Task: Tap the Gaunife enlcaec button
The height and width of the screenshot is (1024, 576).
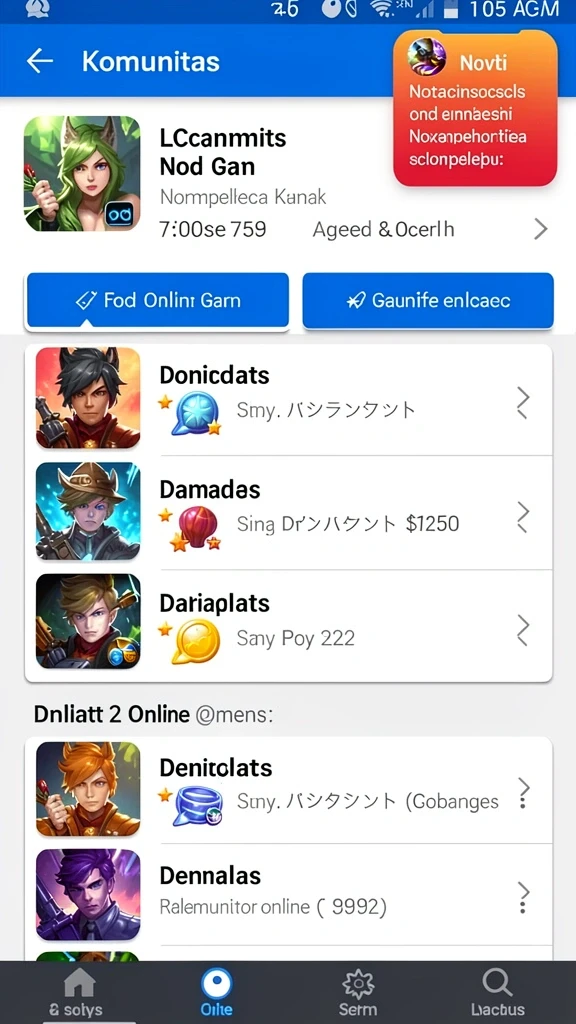Action: click(x=428, y=300)
